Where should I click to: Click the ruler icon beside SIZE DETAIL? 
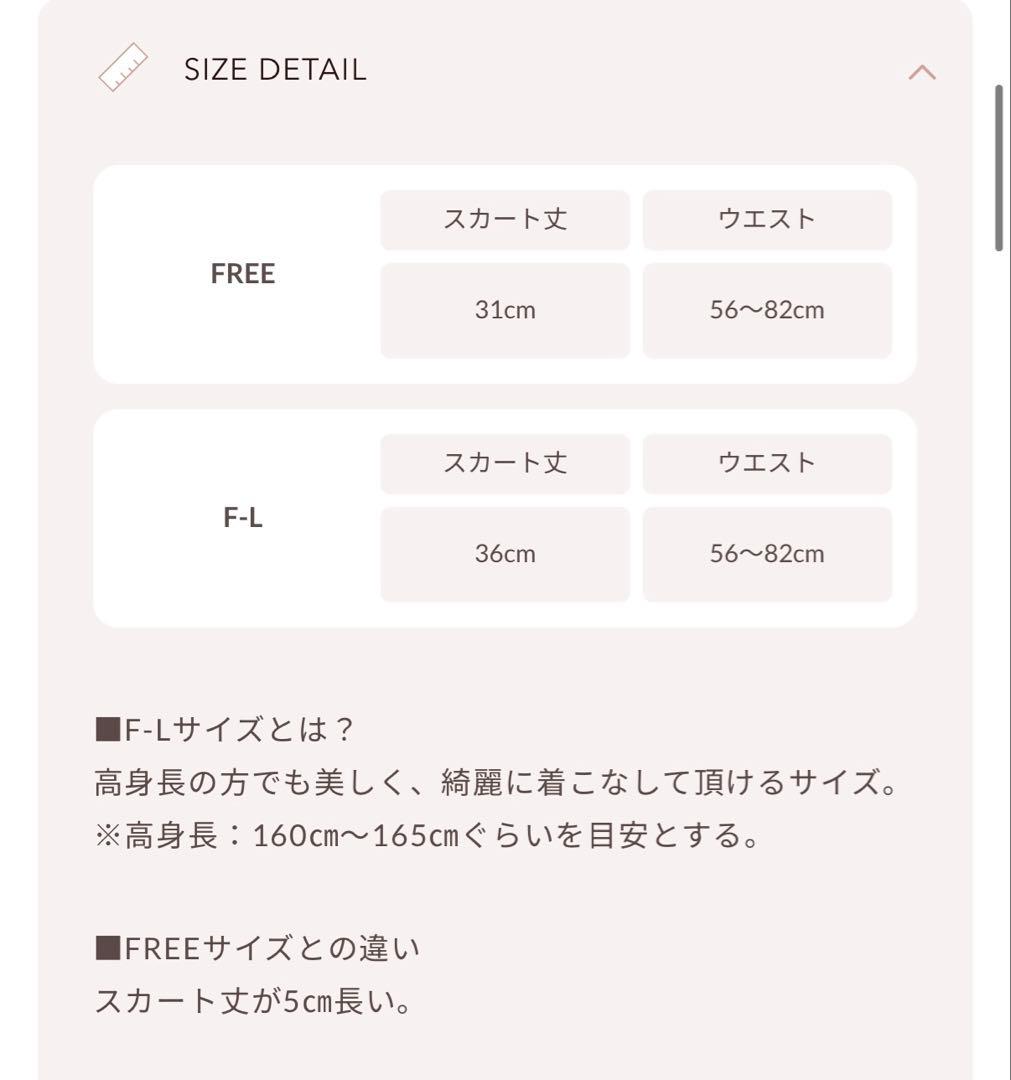point(122,69)
